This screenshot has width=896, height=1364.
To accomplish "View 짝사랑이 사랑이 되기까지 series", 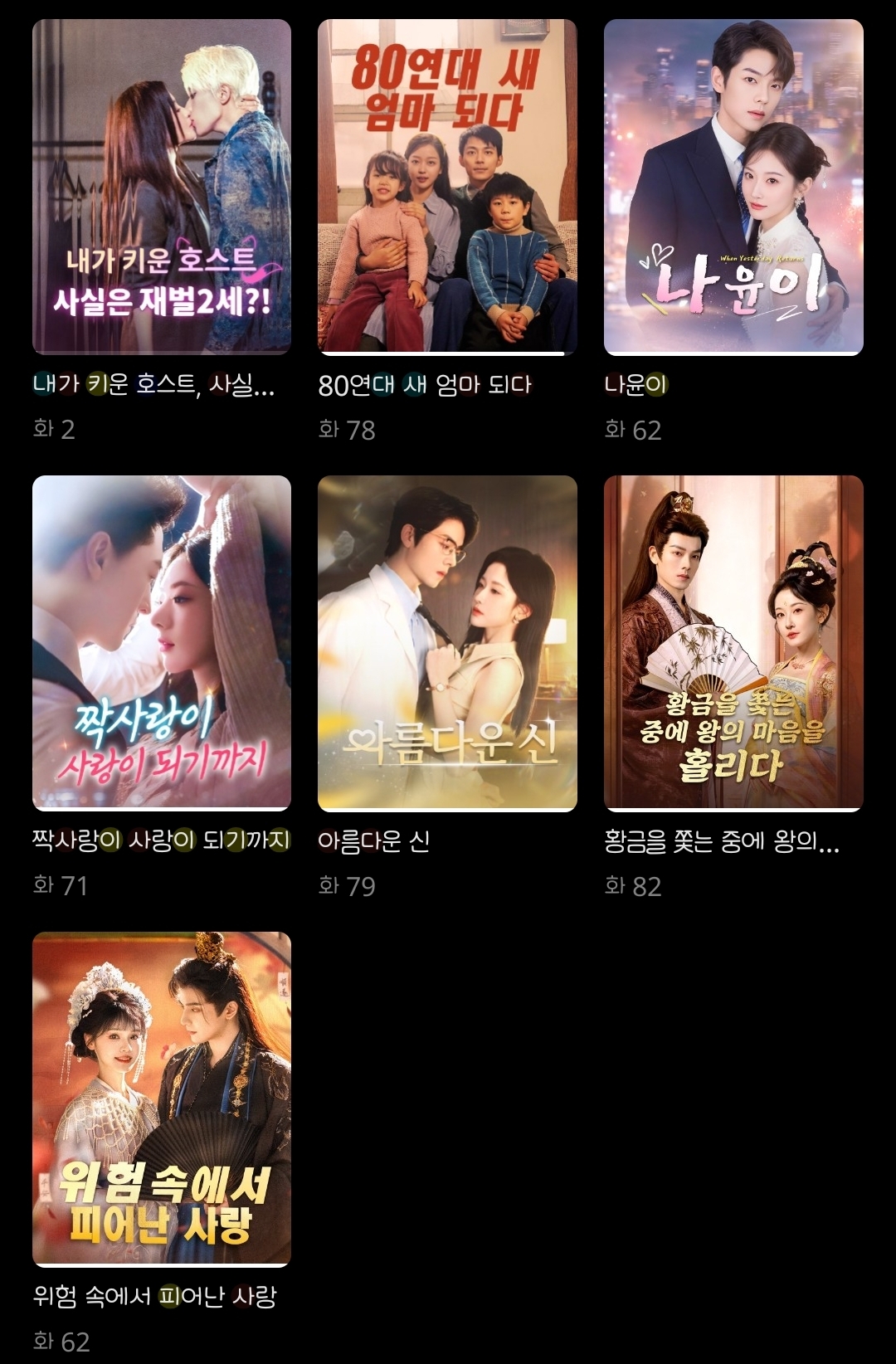I will coord(162,643).
